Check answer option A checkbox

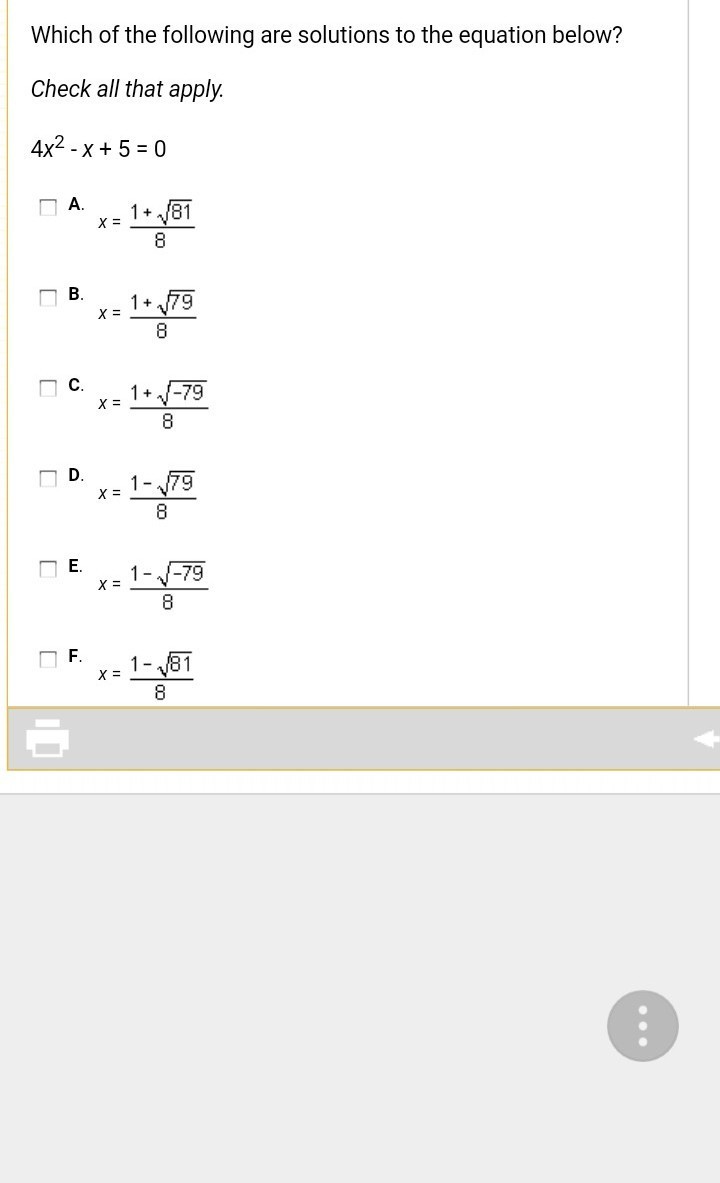click(48, 207)
